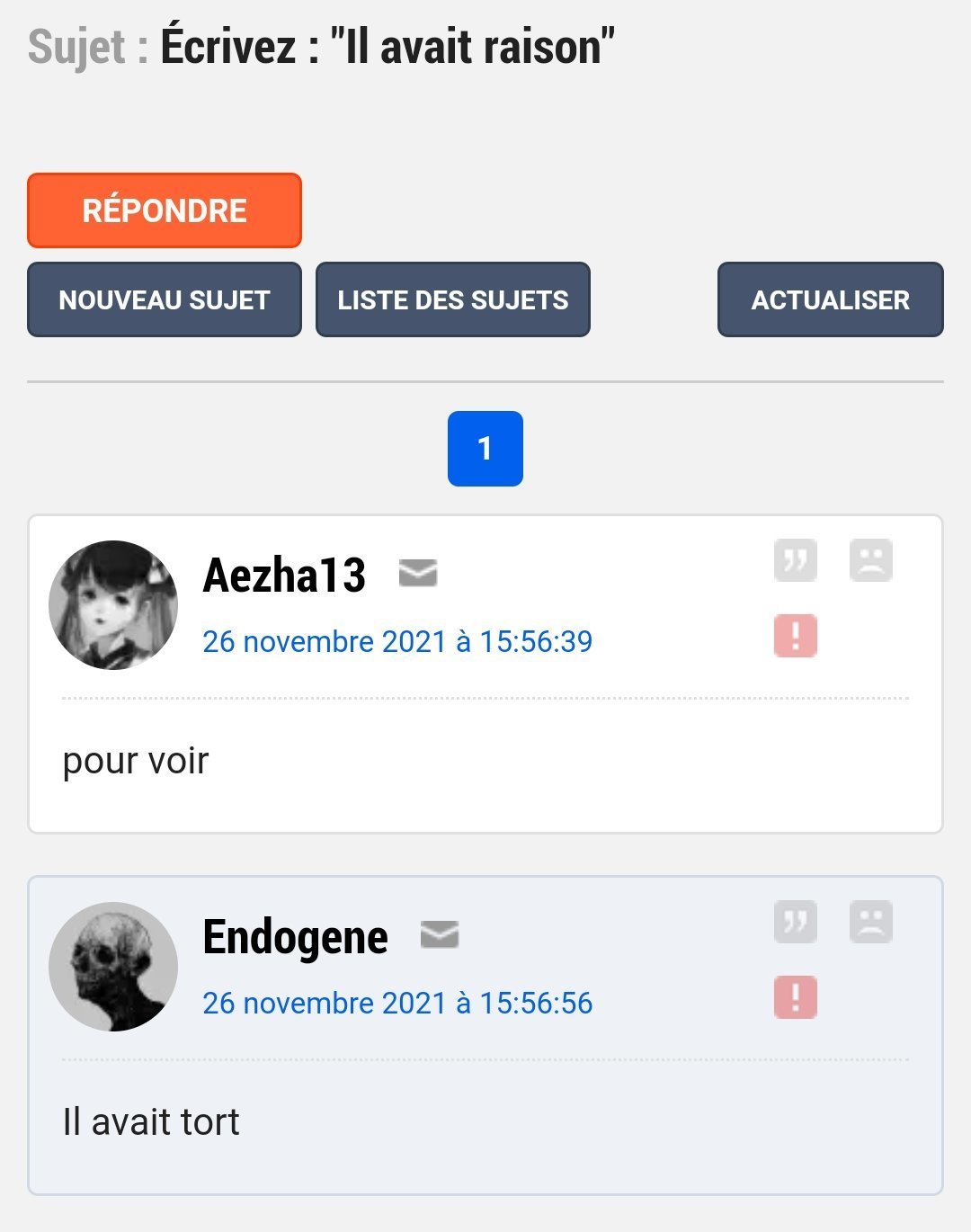The height and width of the screenshot is (1232, 971).
Task: Report Aezha13's post
Action: tap(796, 636)
